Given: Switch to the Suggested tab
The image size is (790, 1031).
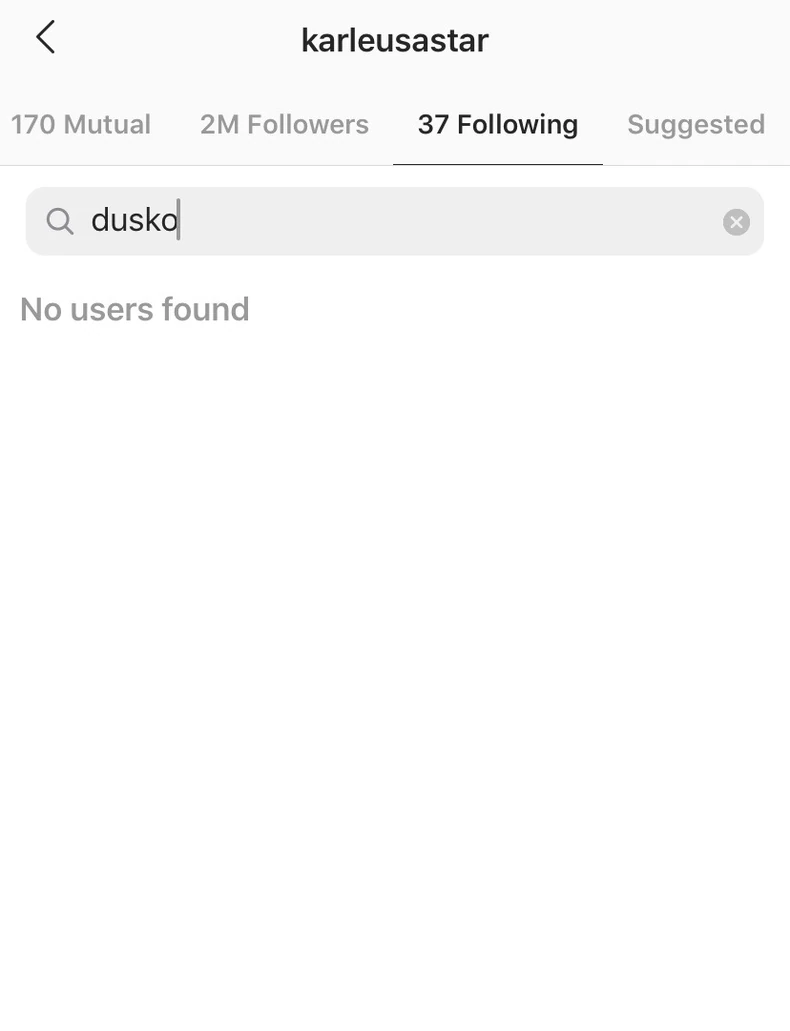Looking at the screenshot, I should (x=695, y=125).
